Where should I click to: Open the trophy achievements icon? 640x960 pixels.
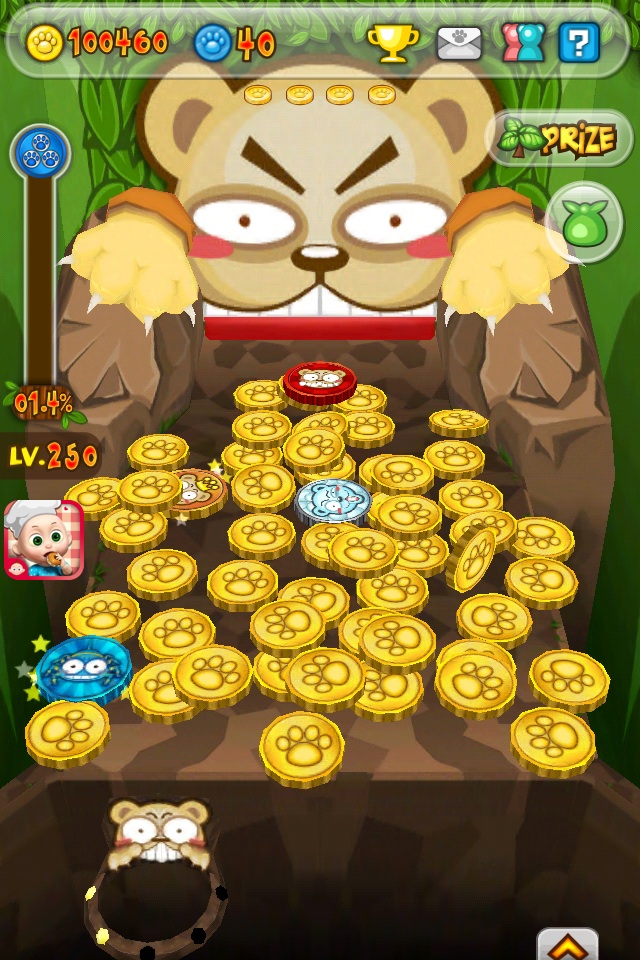click(392, 42)
